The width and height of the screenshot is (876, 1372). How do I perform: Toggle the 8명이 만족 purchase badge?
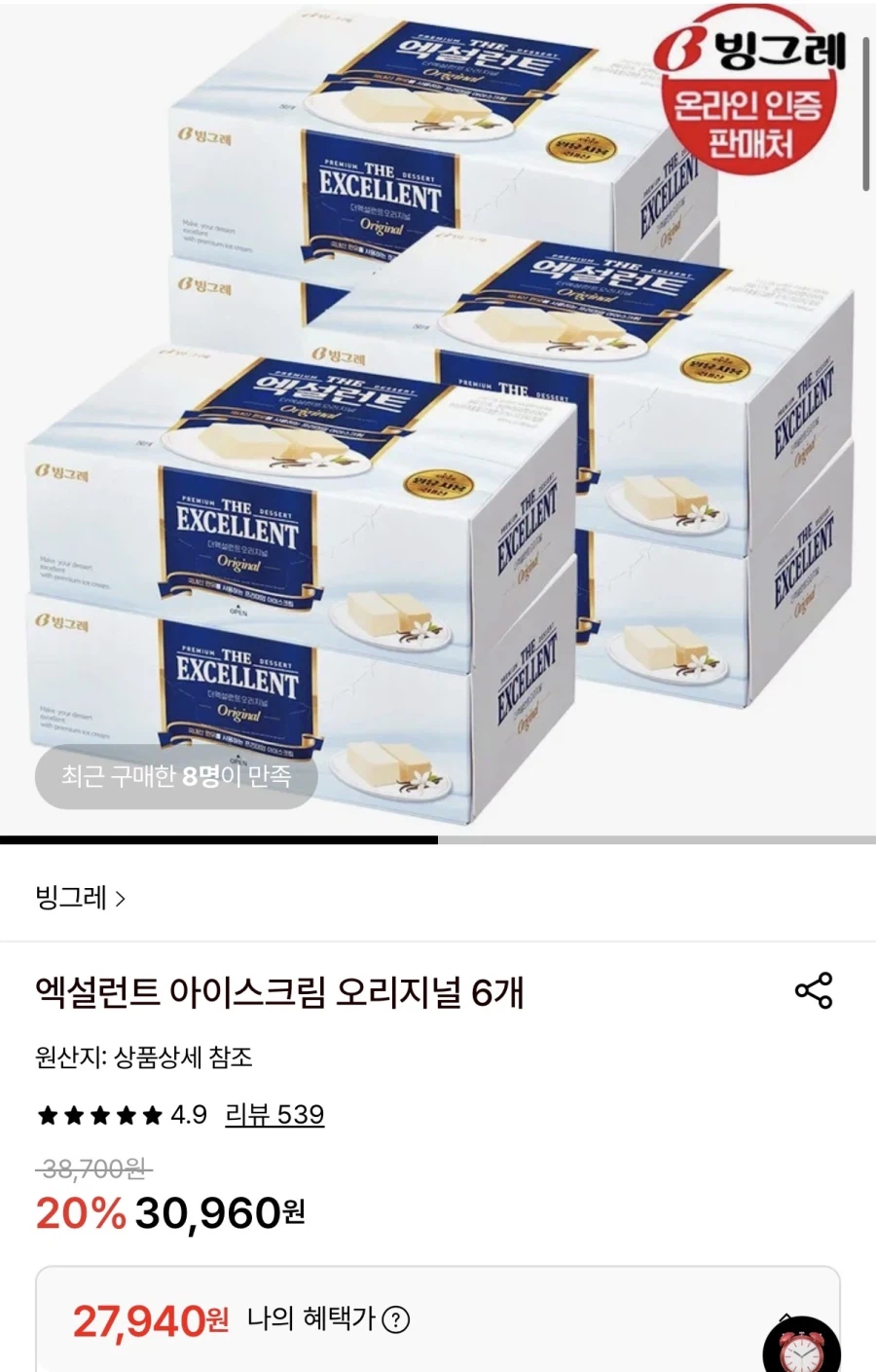click(175, 776)
